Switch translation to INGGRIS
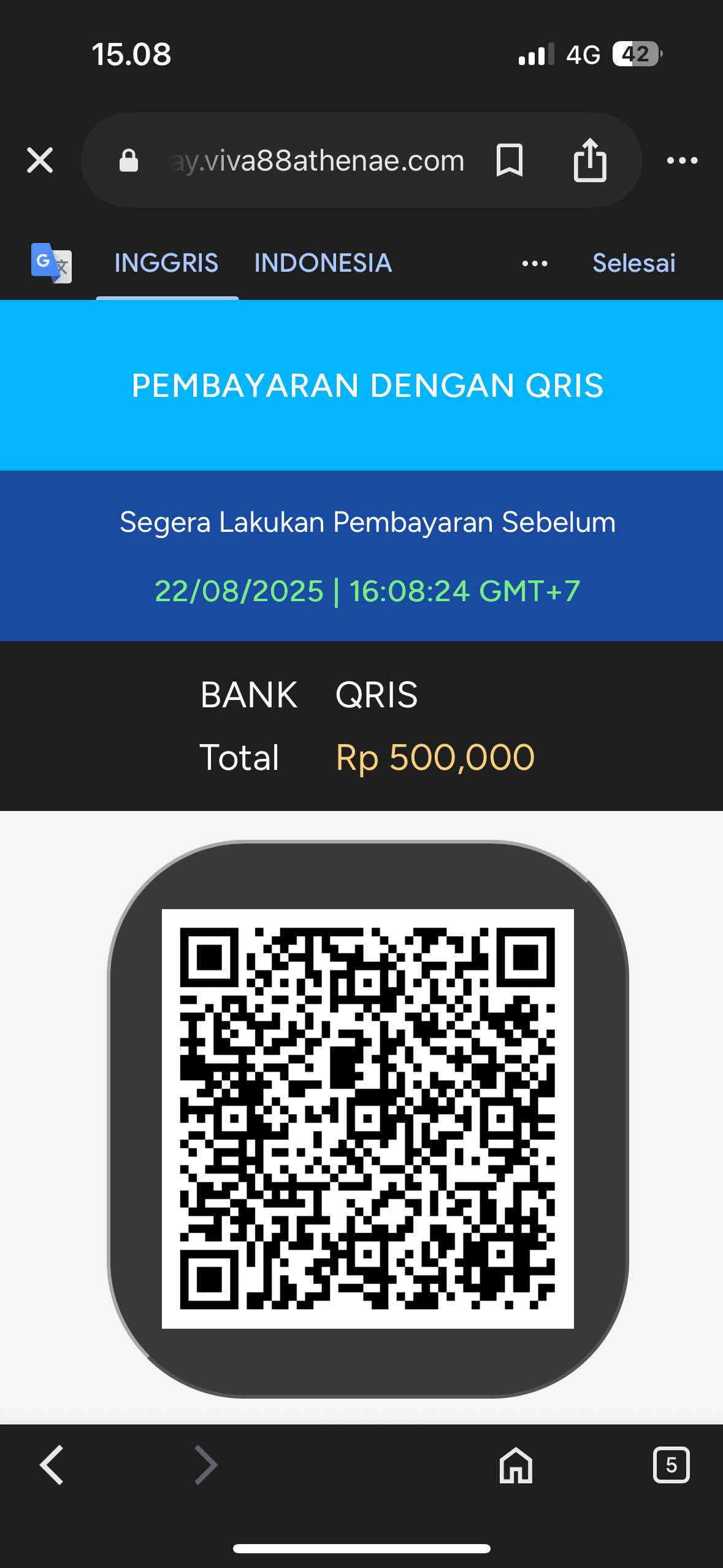Viewport: 723px width, 1568px height. click(166, 263)
